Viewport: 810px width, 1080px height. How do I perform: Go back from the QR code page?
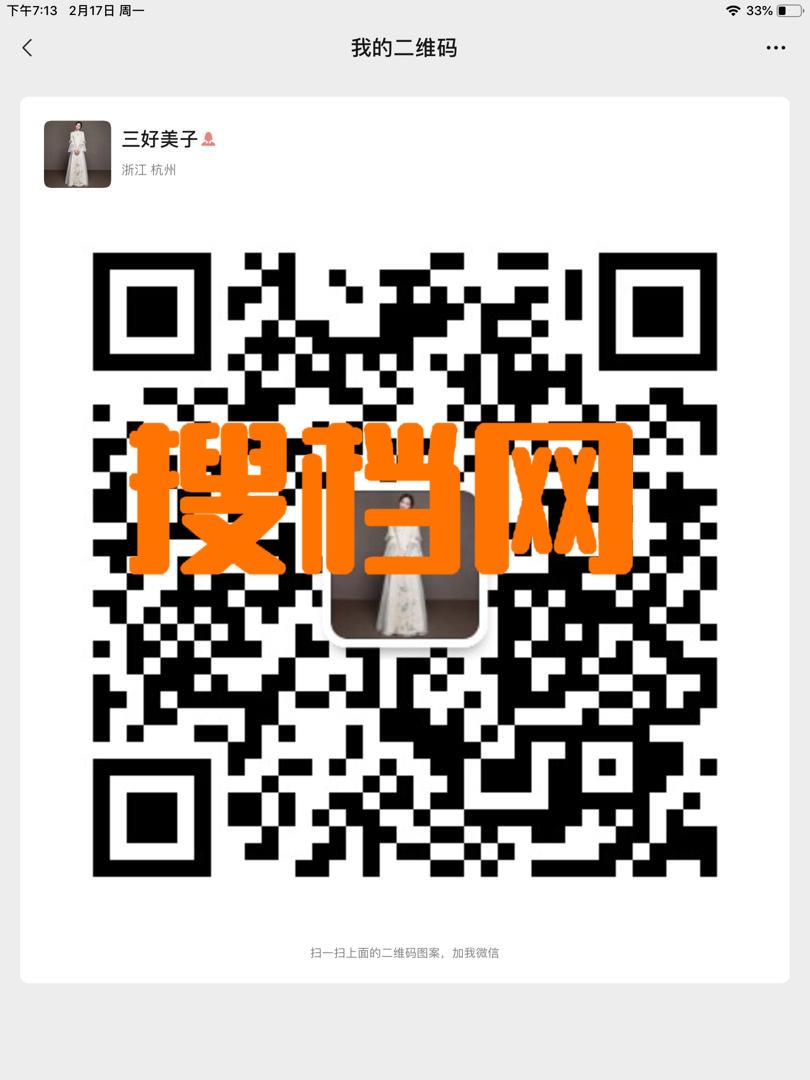(27, 47)
